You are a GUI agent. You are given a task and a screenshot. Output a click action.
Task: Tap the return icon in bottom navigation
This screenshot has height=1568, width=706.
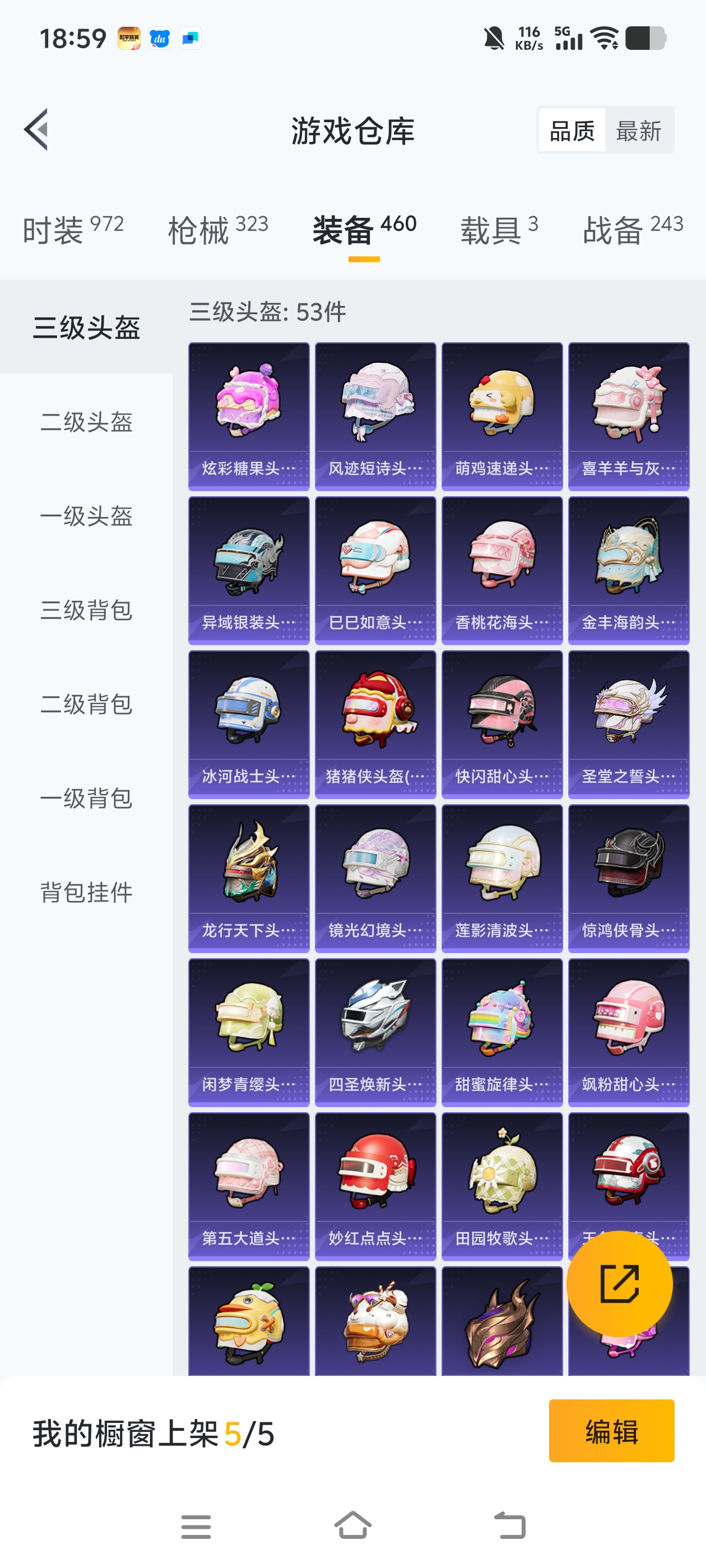[x=512, y=1527]
